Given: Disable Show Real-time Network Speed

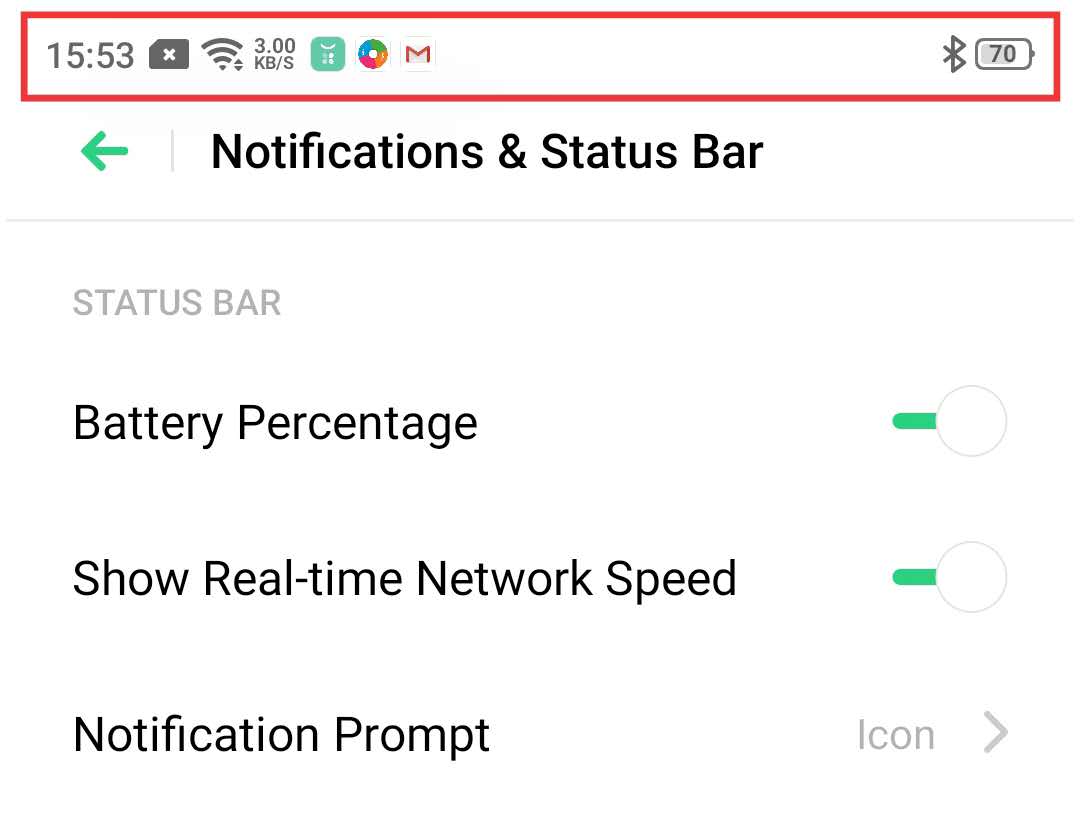Looking at the screenshot, I should [949, 577].
